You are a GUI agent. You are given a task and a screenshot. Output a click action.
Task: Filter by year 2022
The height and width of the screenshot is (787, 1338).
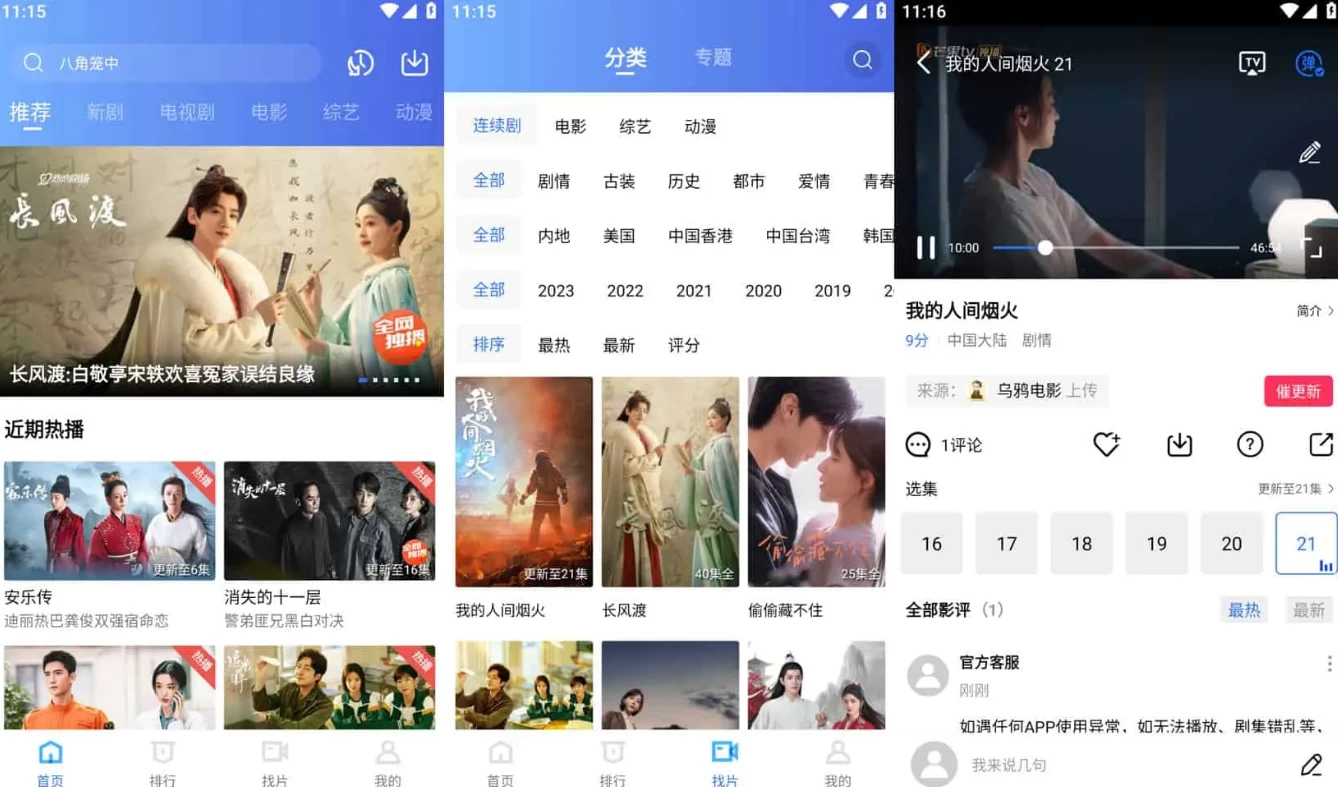(625, 291)
